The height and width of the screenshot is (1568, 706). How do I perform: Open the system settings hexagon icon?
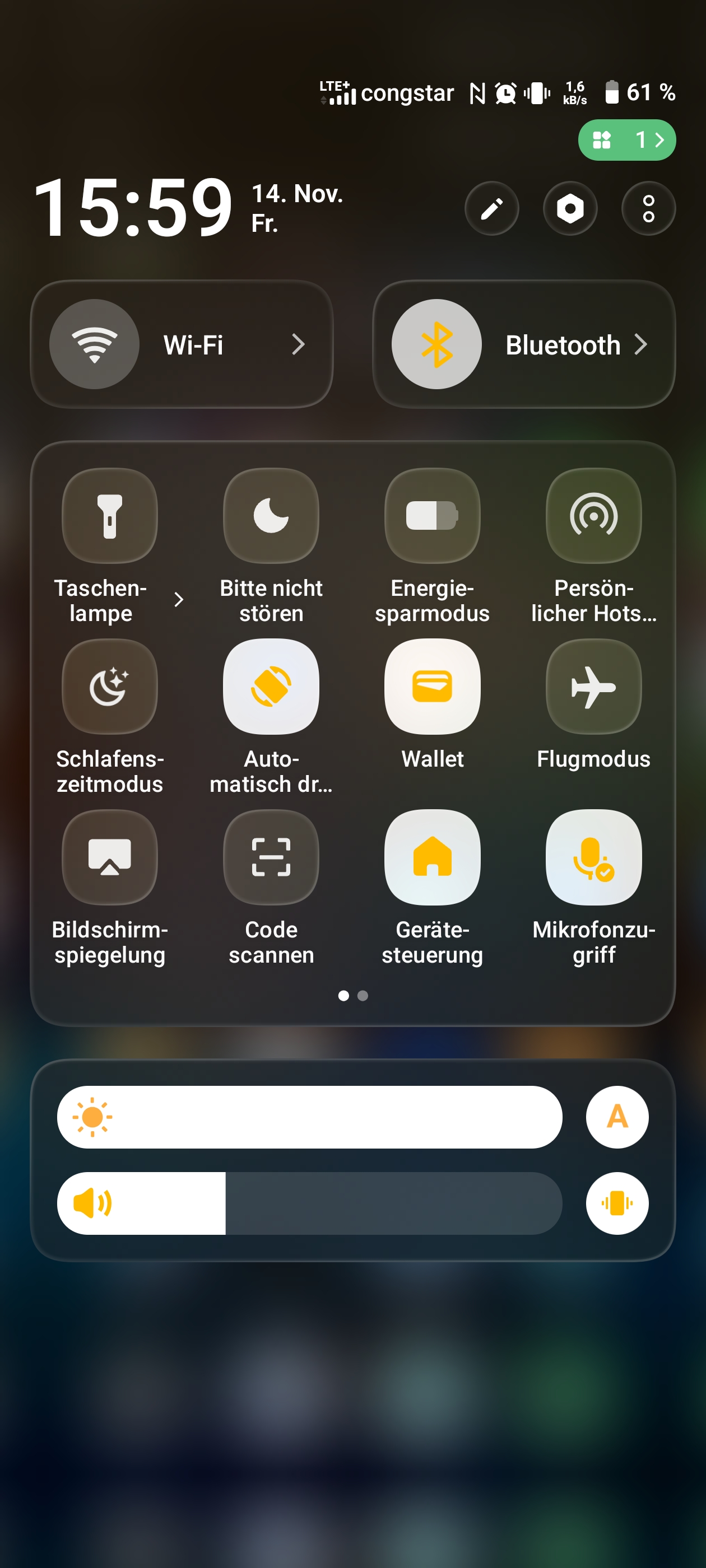tap(569, 208)
